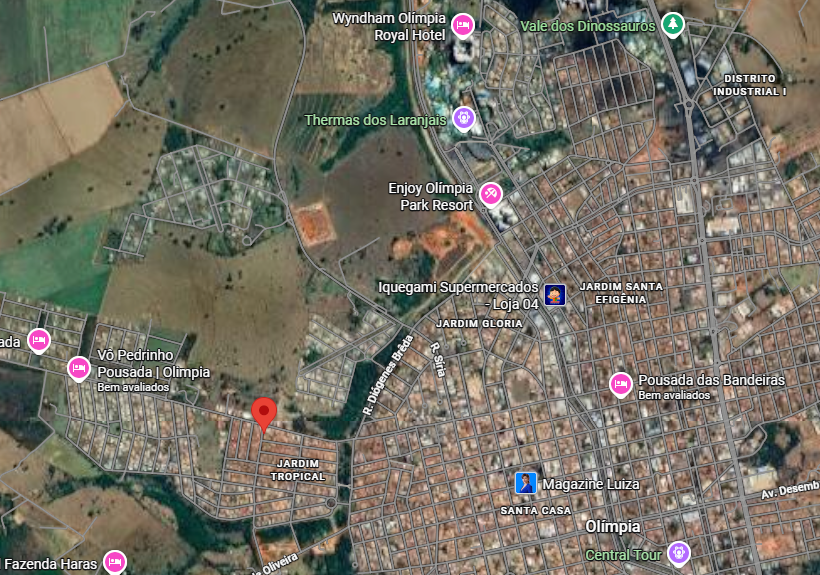This screenshot has height=575, width=820.
Task: Tap the Enjoy Olímpia Park Resort pin
Action: click(491, 194)
